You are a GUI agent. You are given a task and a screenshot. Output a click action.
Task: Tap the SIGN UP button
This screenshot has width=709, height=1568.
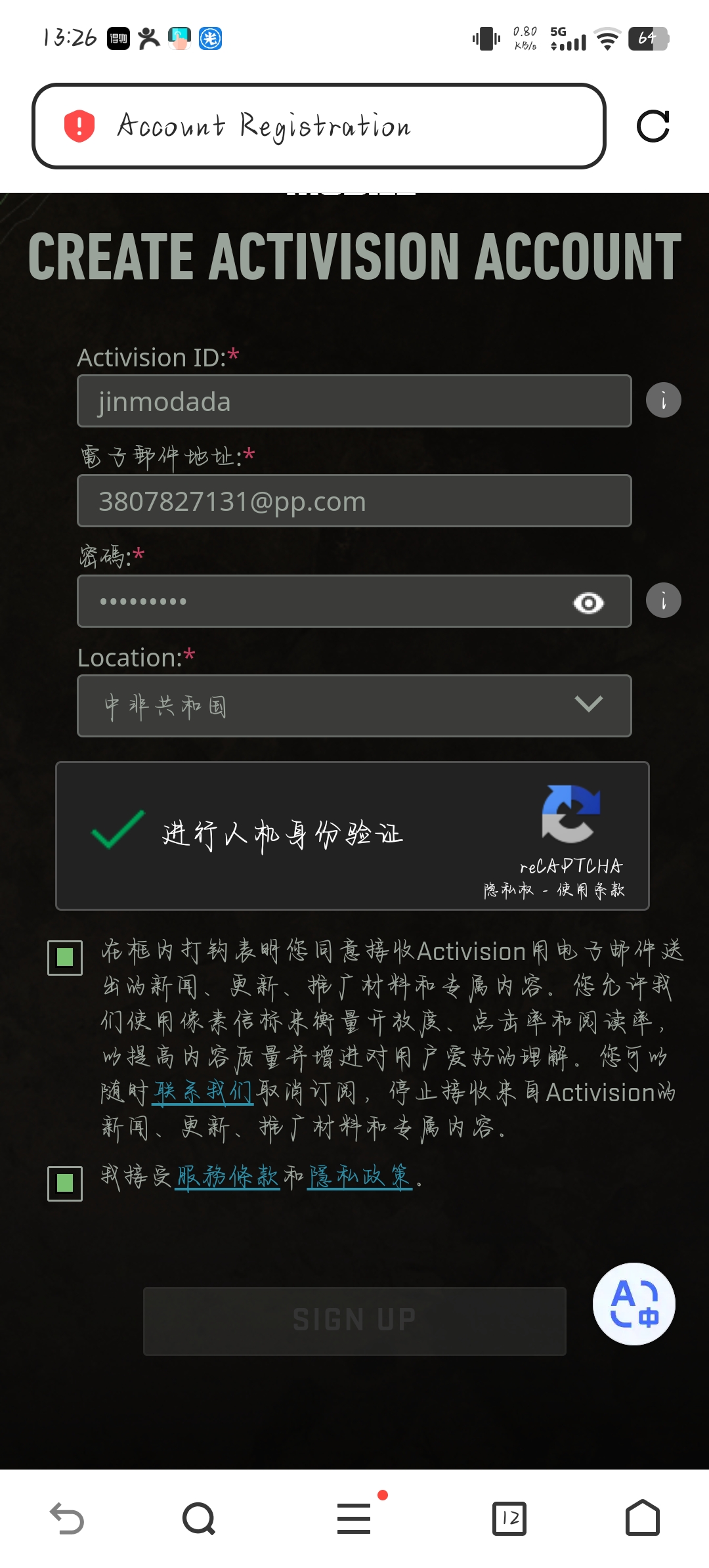coord(354,1320)
